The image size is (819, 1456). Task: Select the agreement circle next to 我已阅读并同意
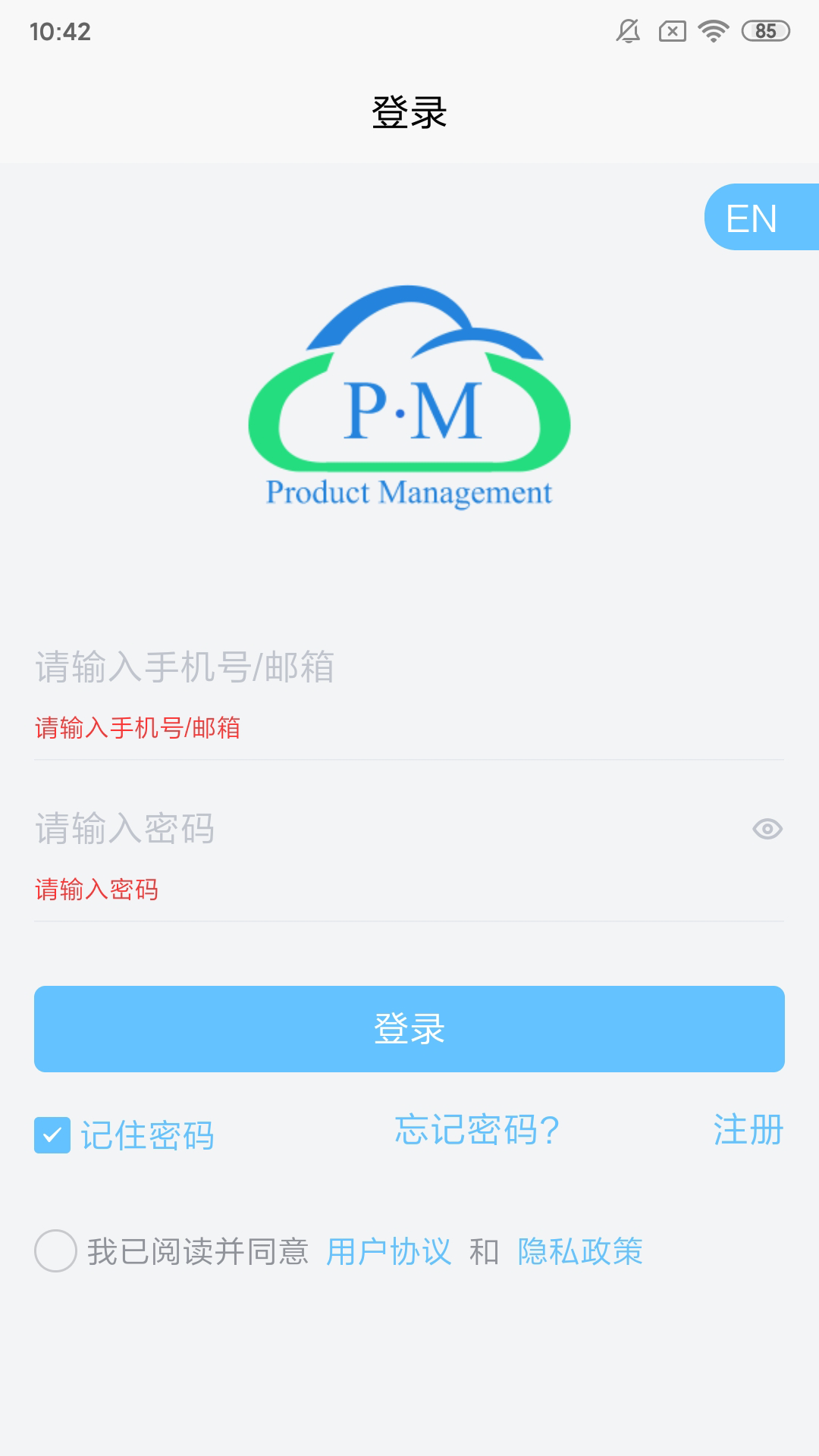click(55, 1250)
